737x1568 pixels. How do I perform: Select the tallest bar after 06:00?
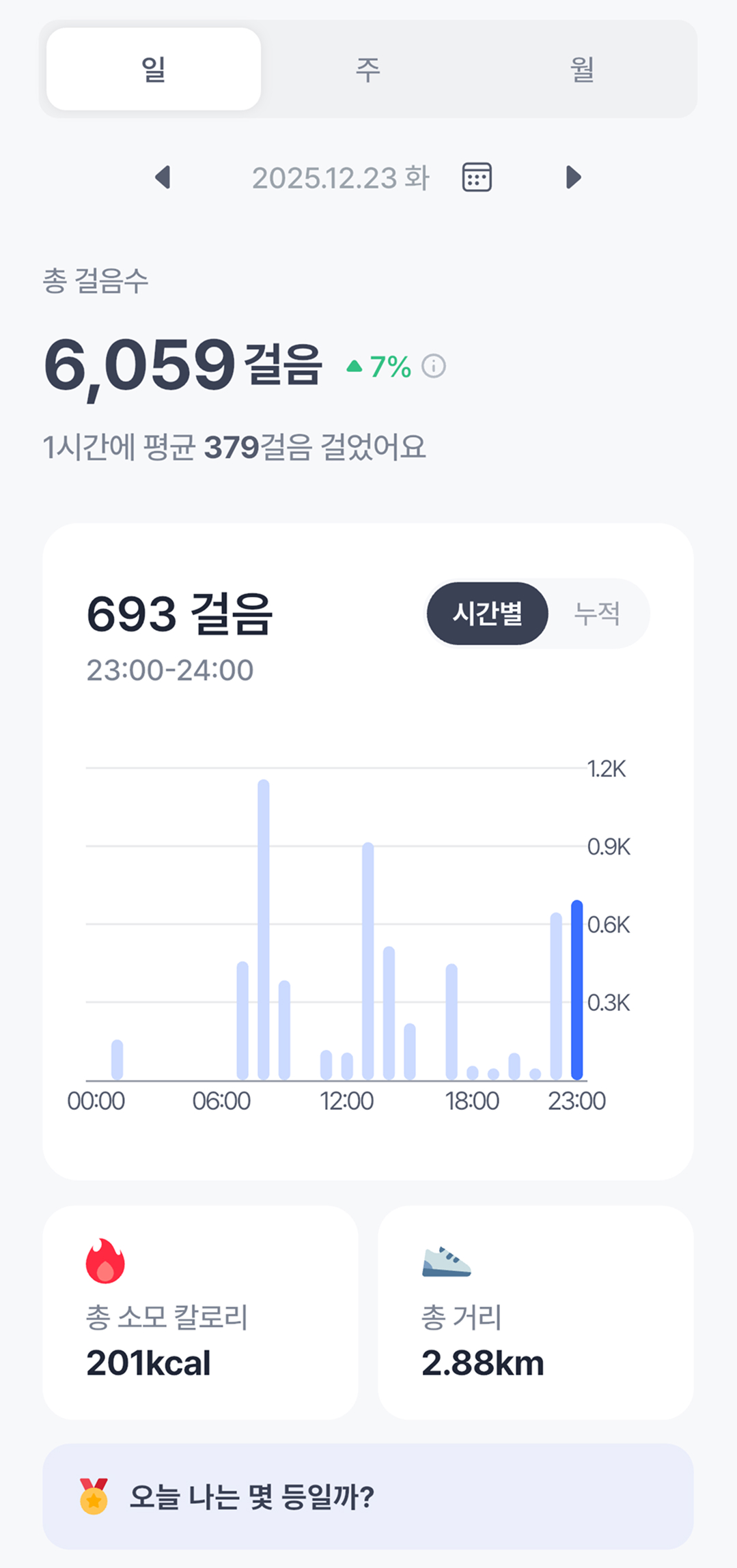264,928
